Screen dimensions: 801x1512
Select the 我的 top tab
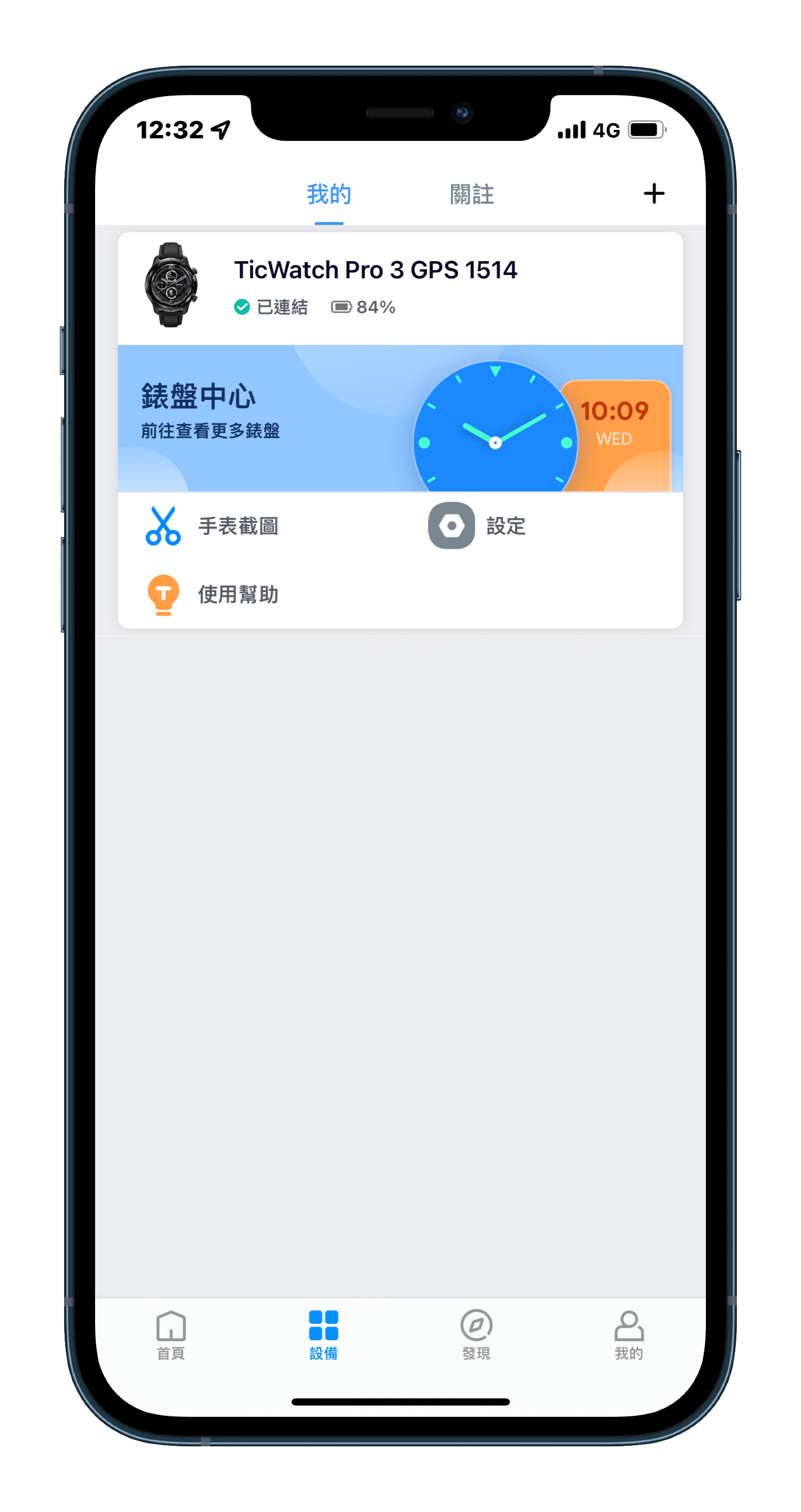pyautogui.click(x=329, y=194)
